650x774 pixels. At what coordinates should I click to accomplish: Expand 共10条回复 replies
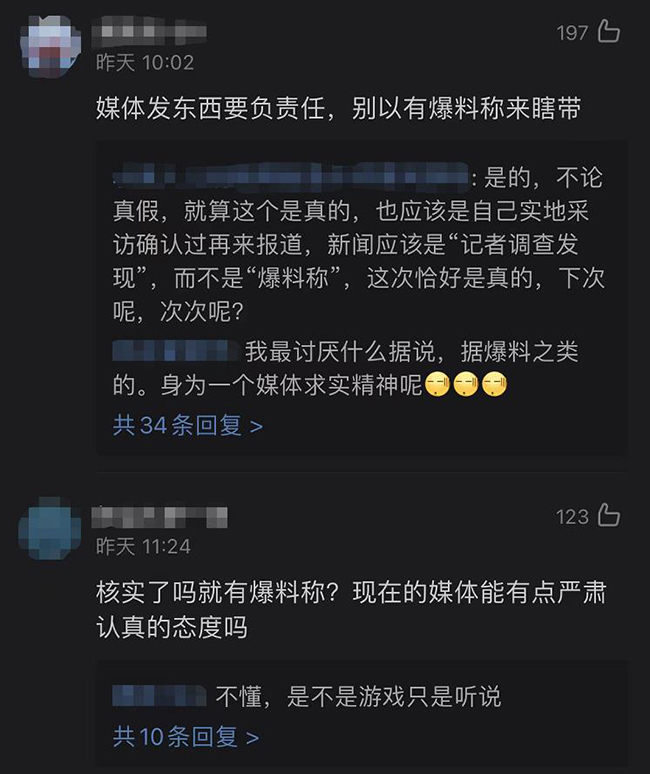coord(186,737)
